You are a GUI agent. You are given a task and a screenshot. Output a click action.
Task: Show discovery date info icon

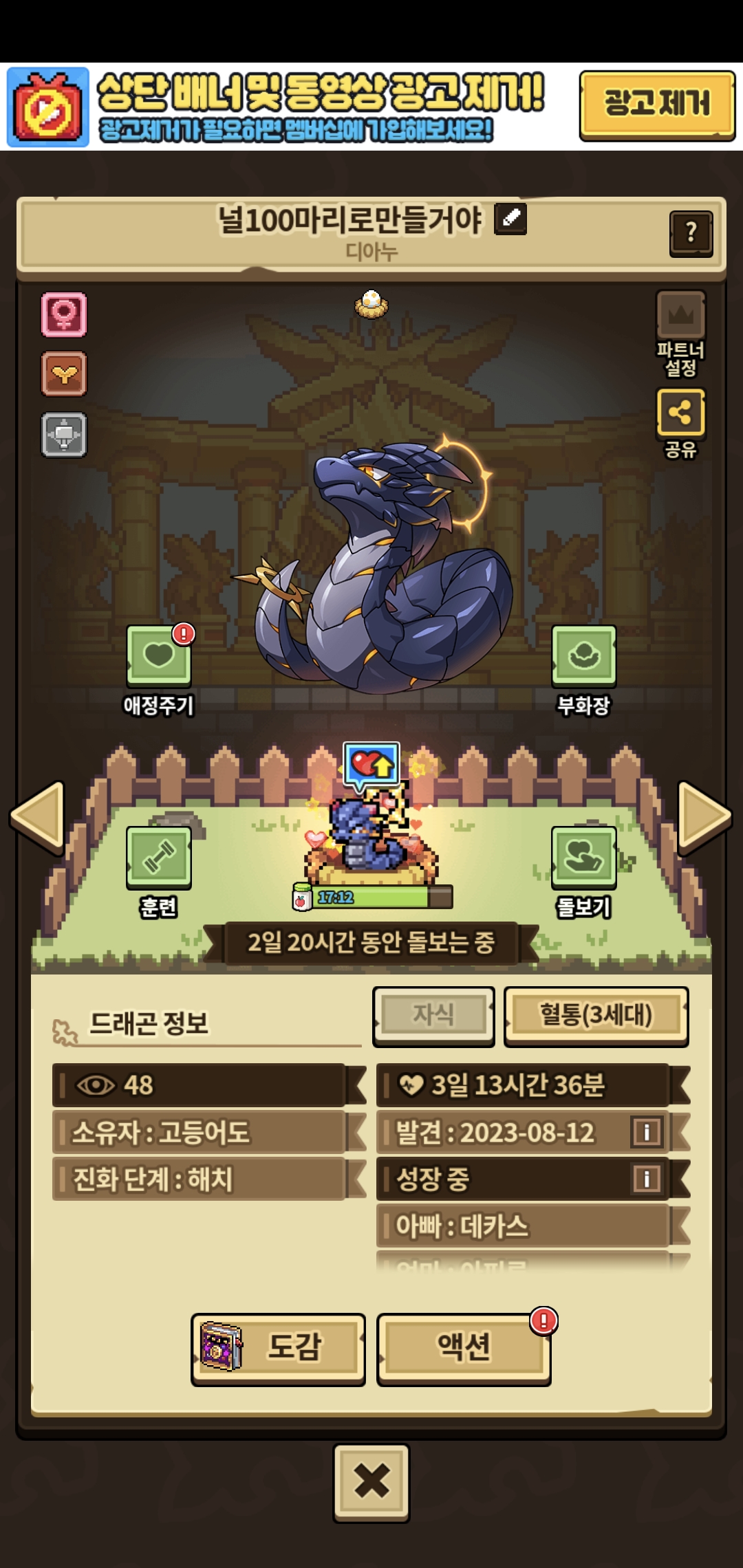646,1132
